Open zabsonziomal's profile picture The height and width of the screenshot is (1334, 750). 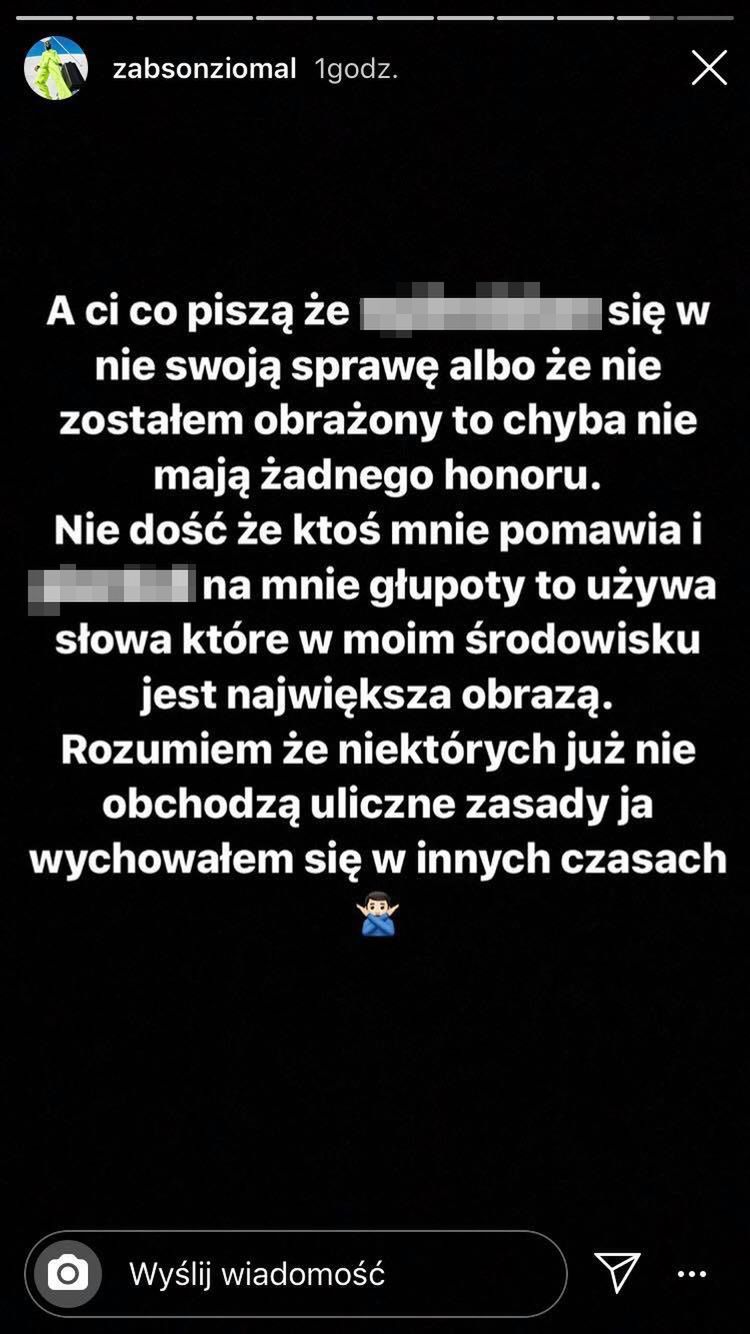coord(56,68)
